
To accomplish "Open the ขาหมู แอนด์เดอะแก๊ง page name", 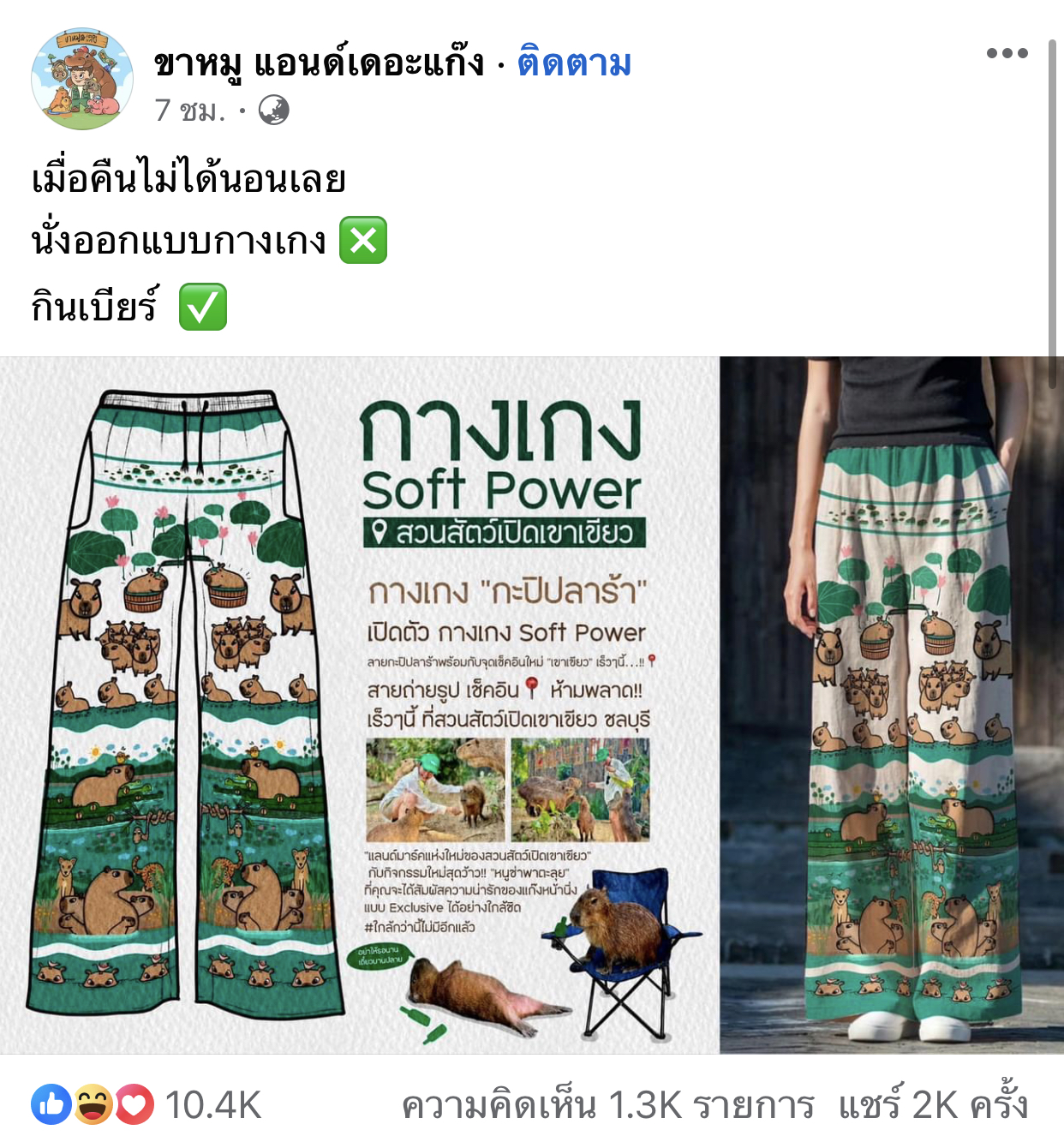I will [319, 64].
